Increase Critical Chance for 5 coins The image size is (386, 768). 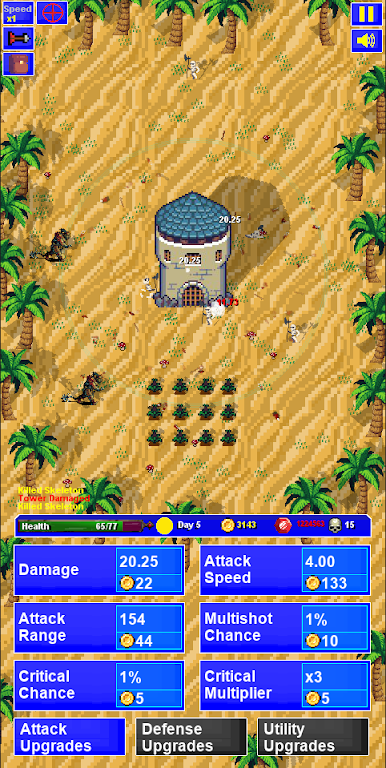(99, 685)
